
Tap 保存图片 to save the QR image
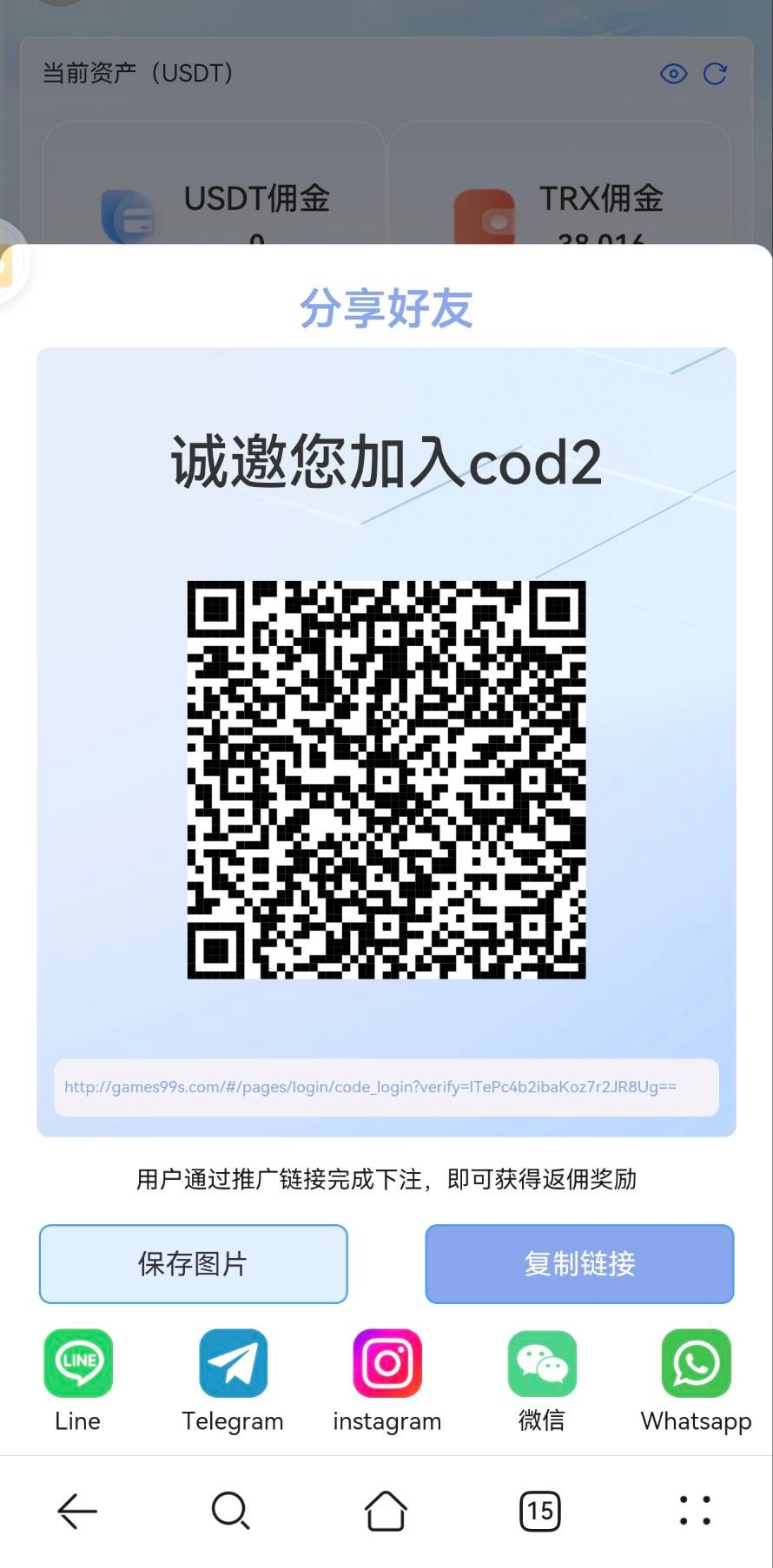click(x=193, y=1263)
